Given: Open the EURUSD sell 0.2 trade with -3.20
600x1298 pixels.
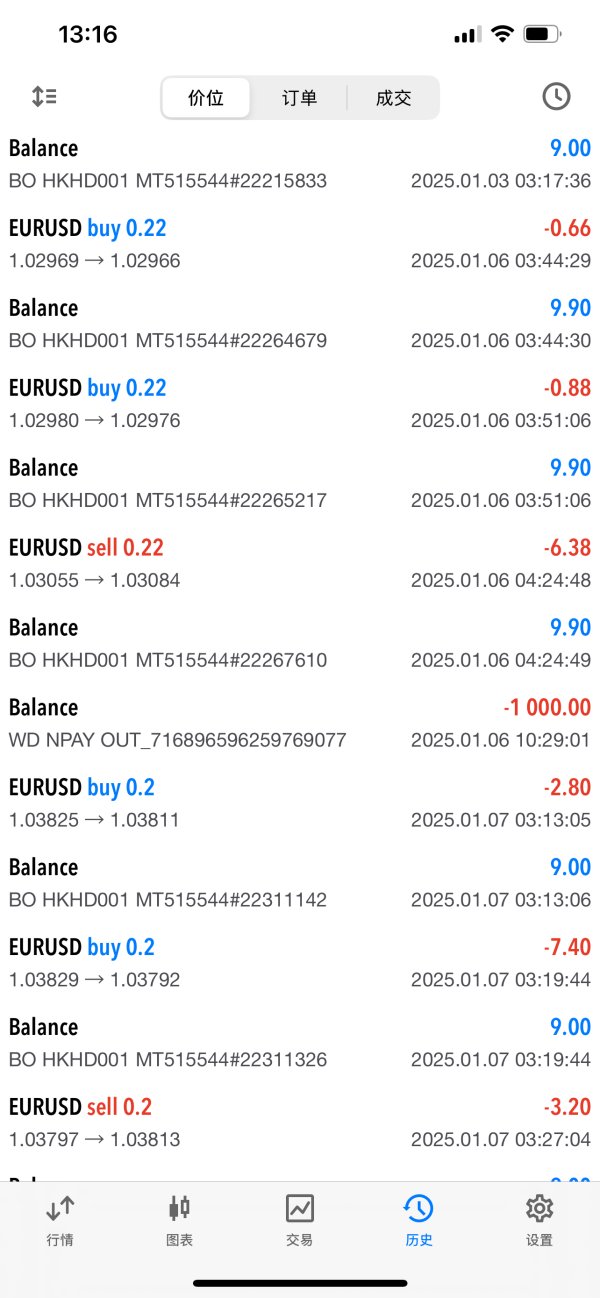Looking at the screenshot, I should (x=300, y=1123).
